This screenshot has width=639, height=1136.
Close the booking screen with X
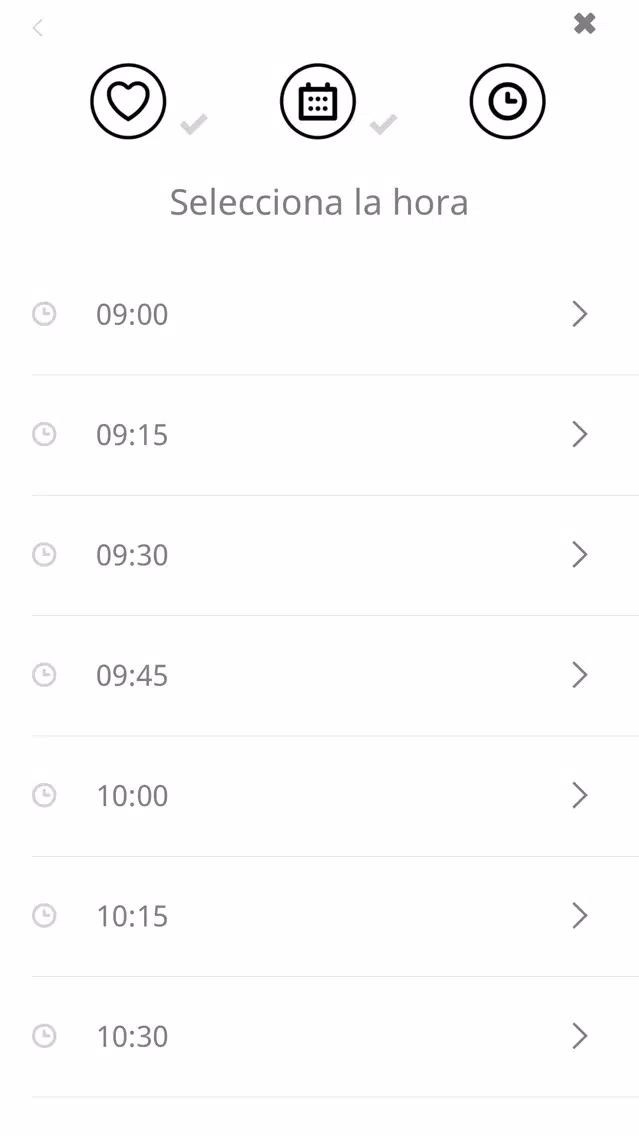(585, 24)
